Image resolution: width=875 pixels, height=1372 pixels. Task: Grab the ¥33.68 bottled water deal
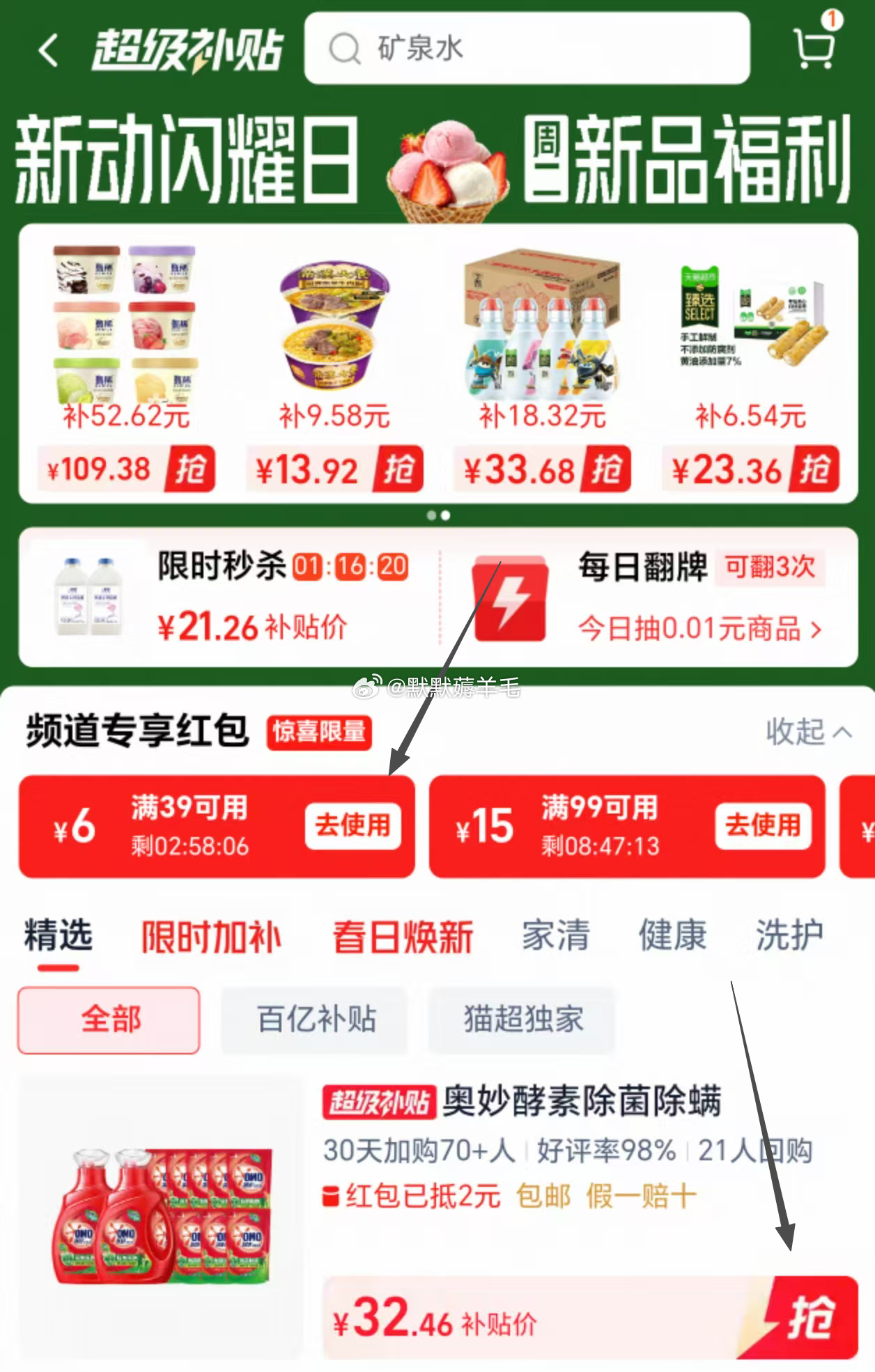606,469
